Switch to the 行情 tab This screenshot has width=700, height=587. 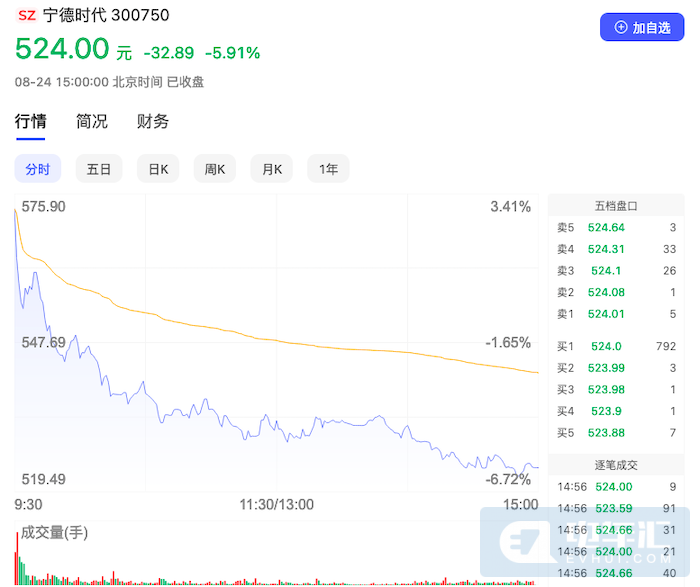[x=30, y=121]
